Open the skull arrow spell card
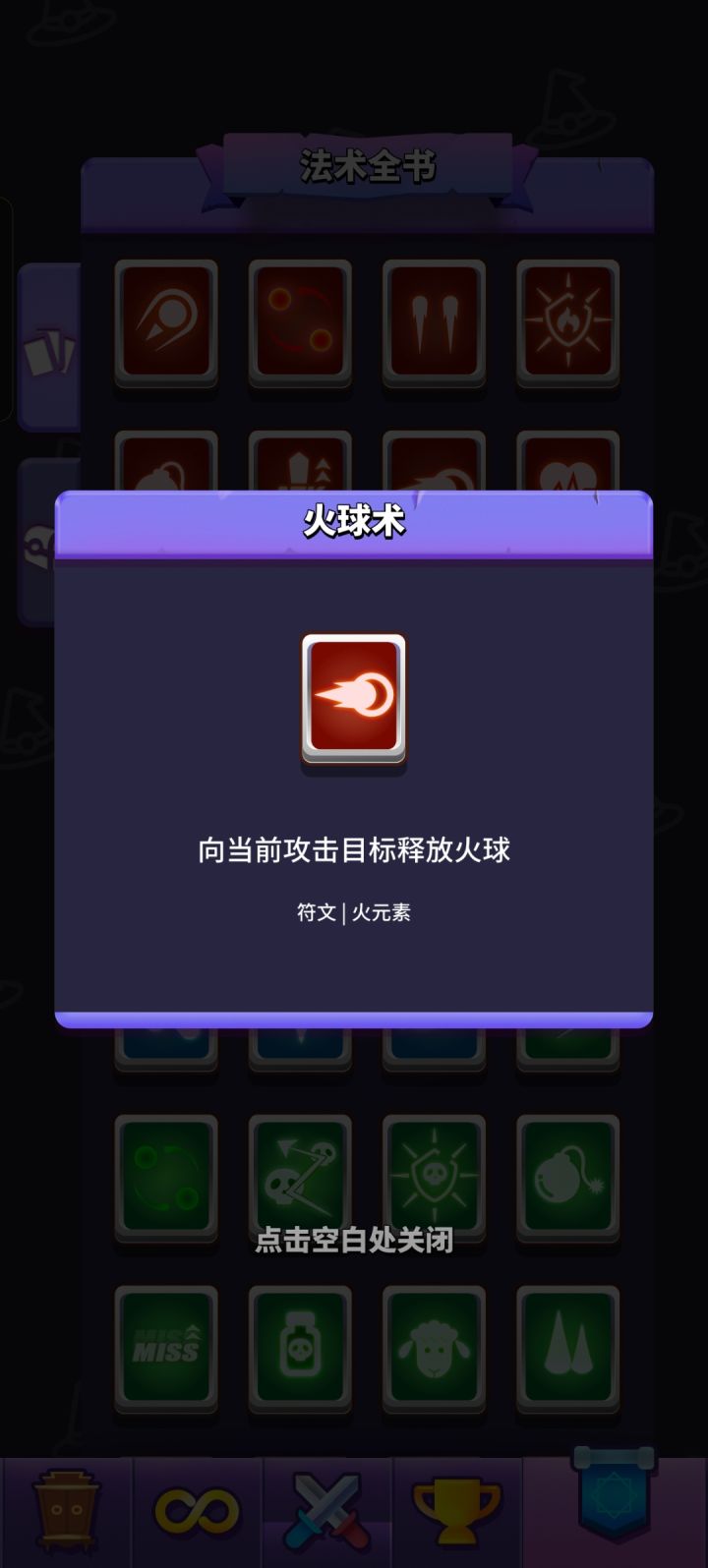Image resolution: width=708 pixels, height=1568 pixels. pos(299,1177)
